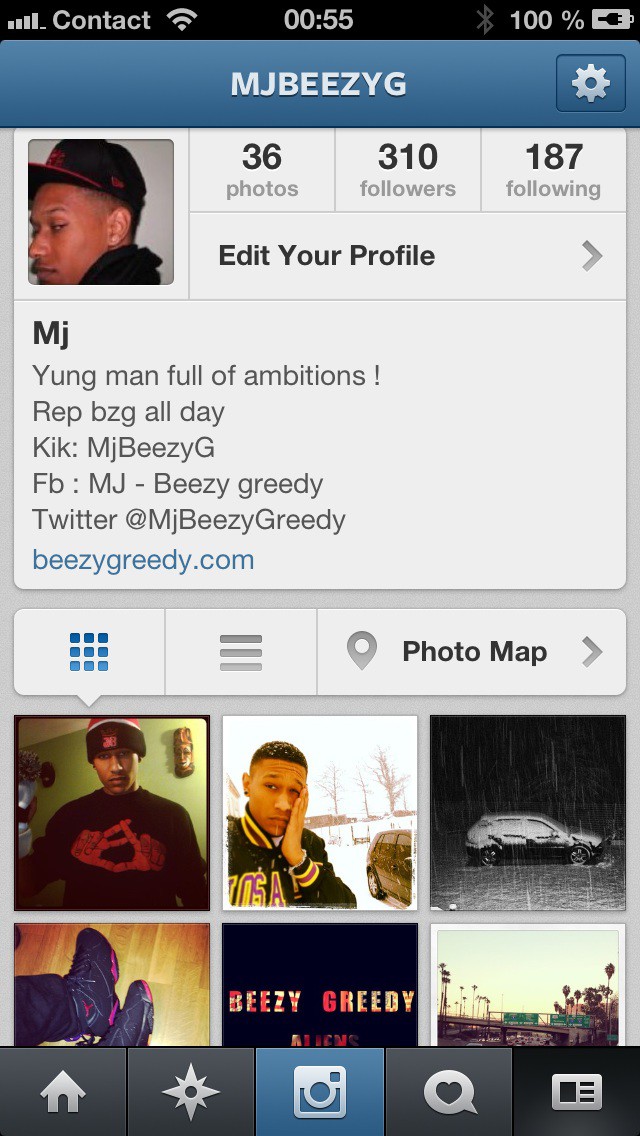Go to the Home feed tab

click(63, 1092)
